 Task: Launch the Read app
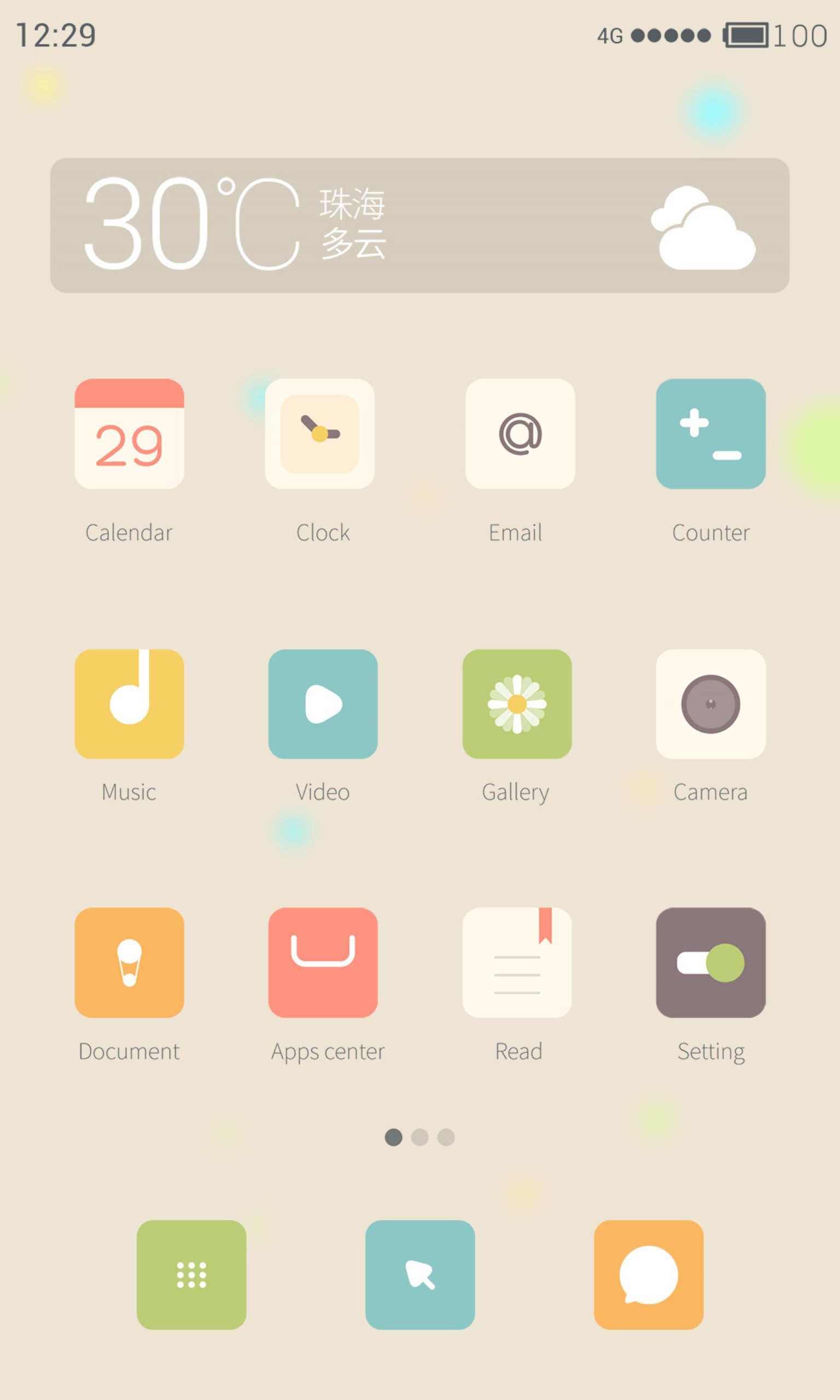pos(517,962)
